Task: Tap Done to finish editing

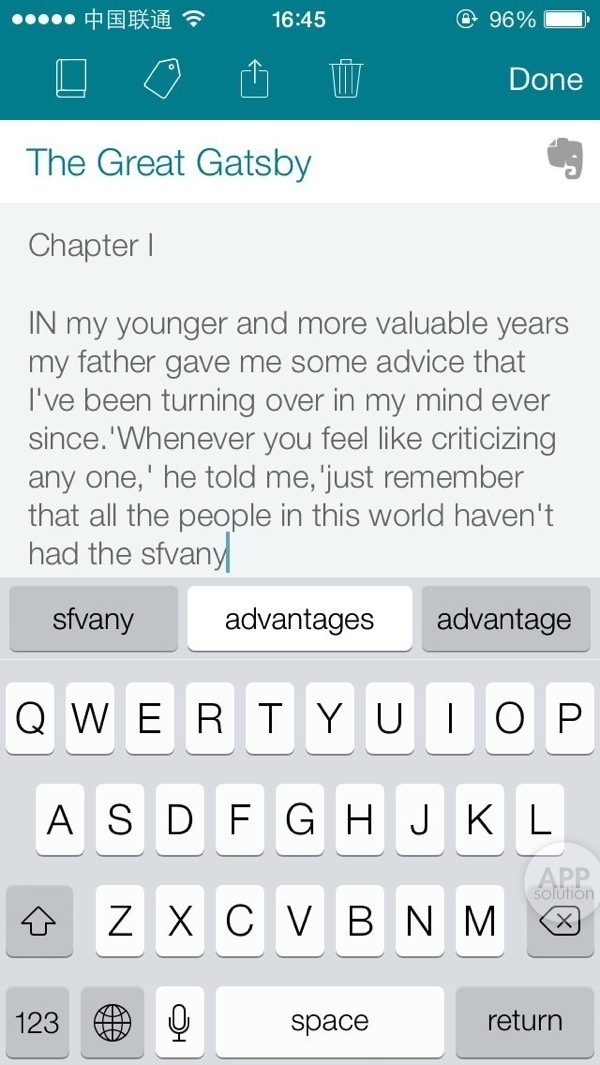Action: click(545, 79)
